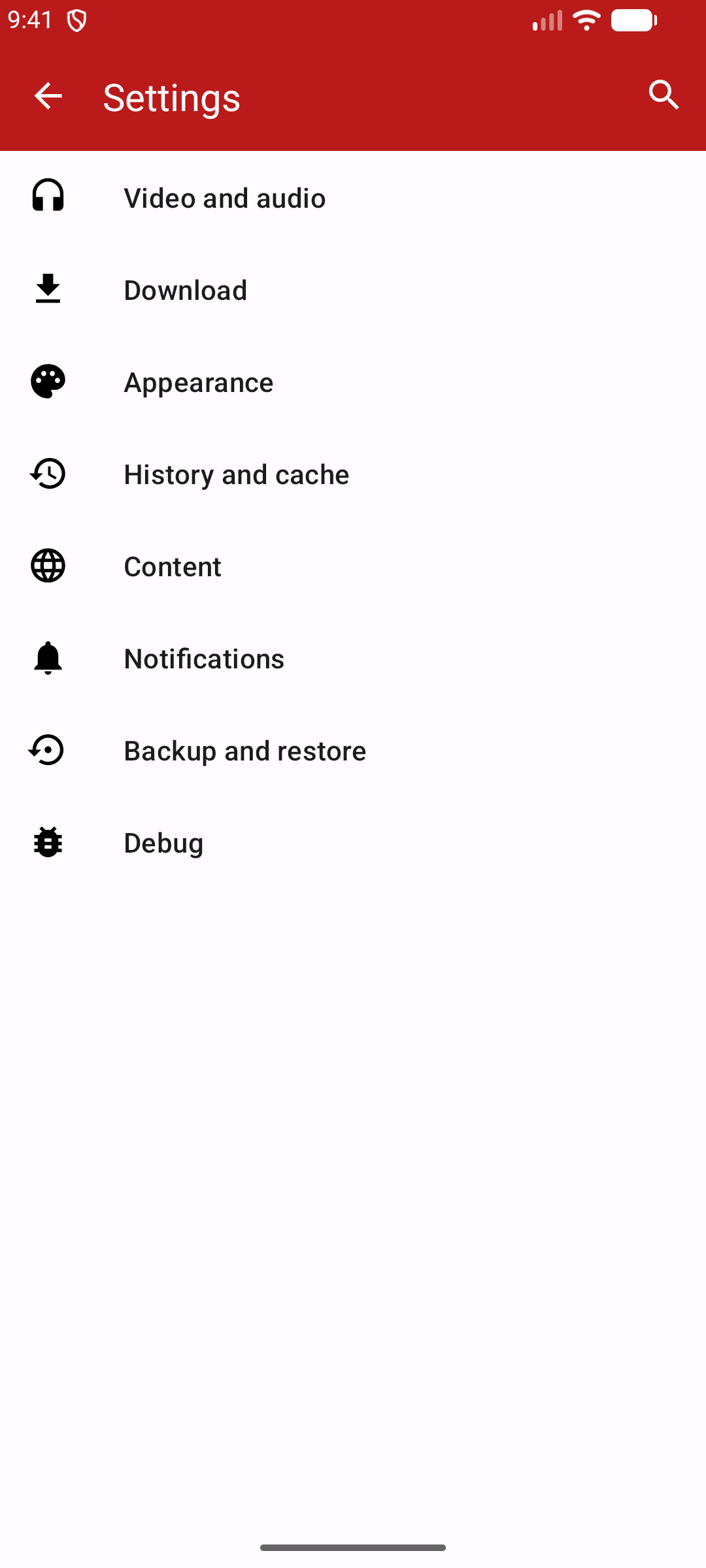Go to Appearance settings

198,382
